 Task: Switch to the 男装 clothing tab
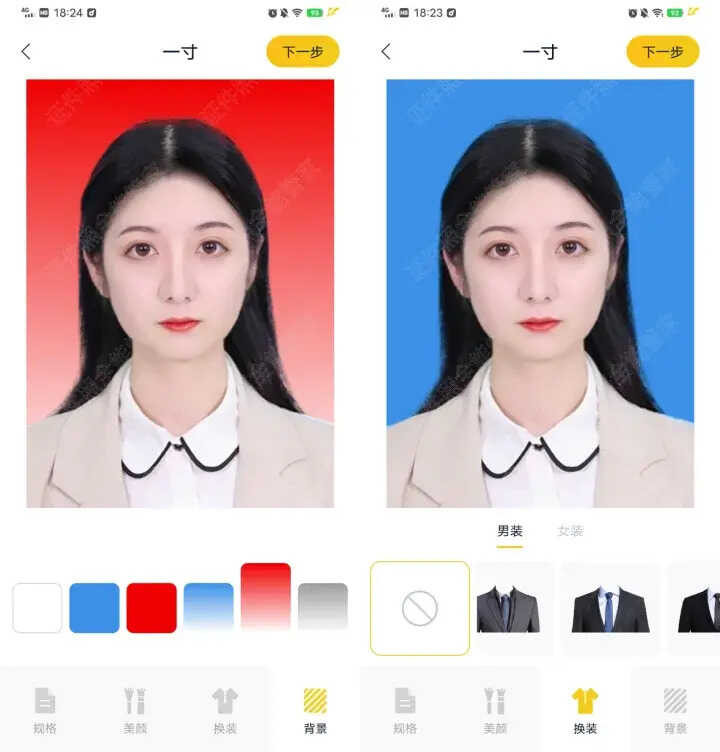click(x=510, y=531)
